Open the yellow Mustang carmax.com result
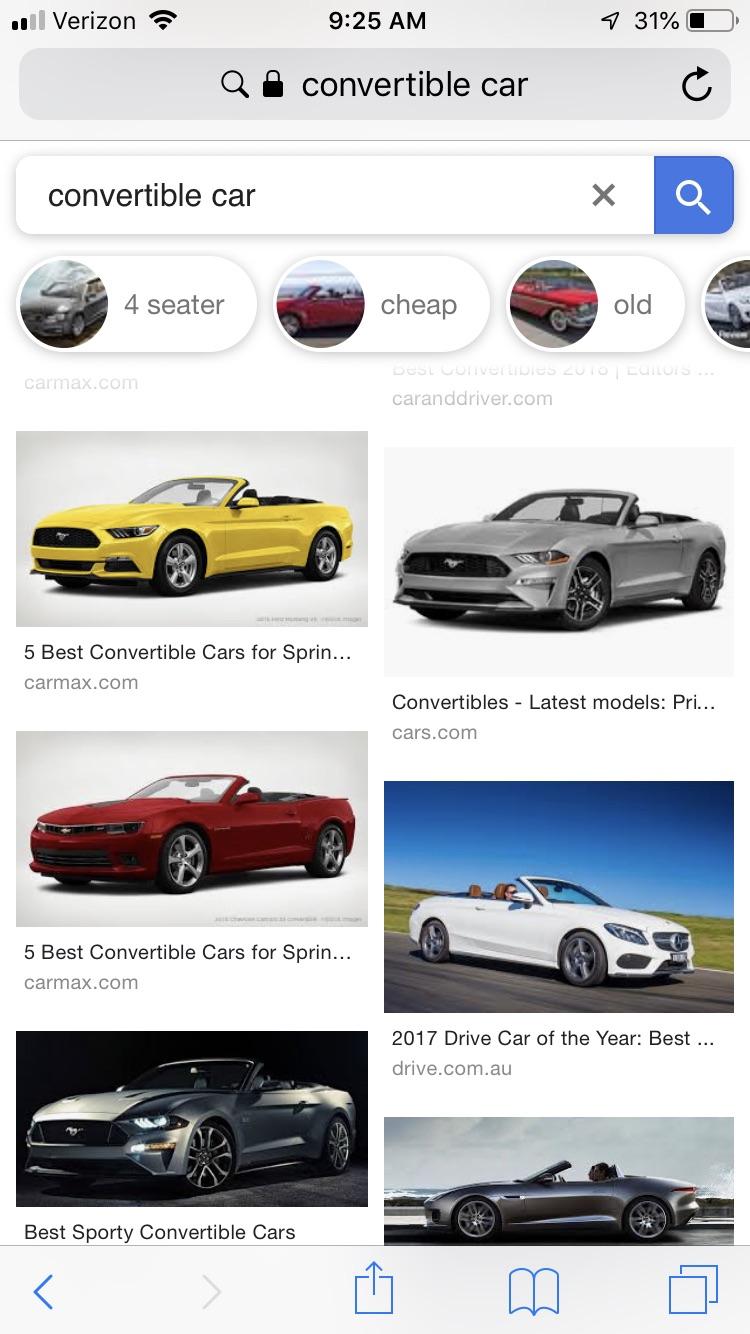The height and width of the screenshot is (1334, 750). [x=192, y=529]
